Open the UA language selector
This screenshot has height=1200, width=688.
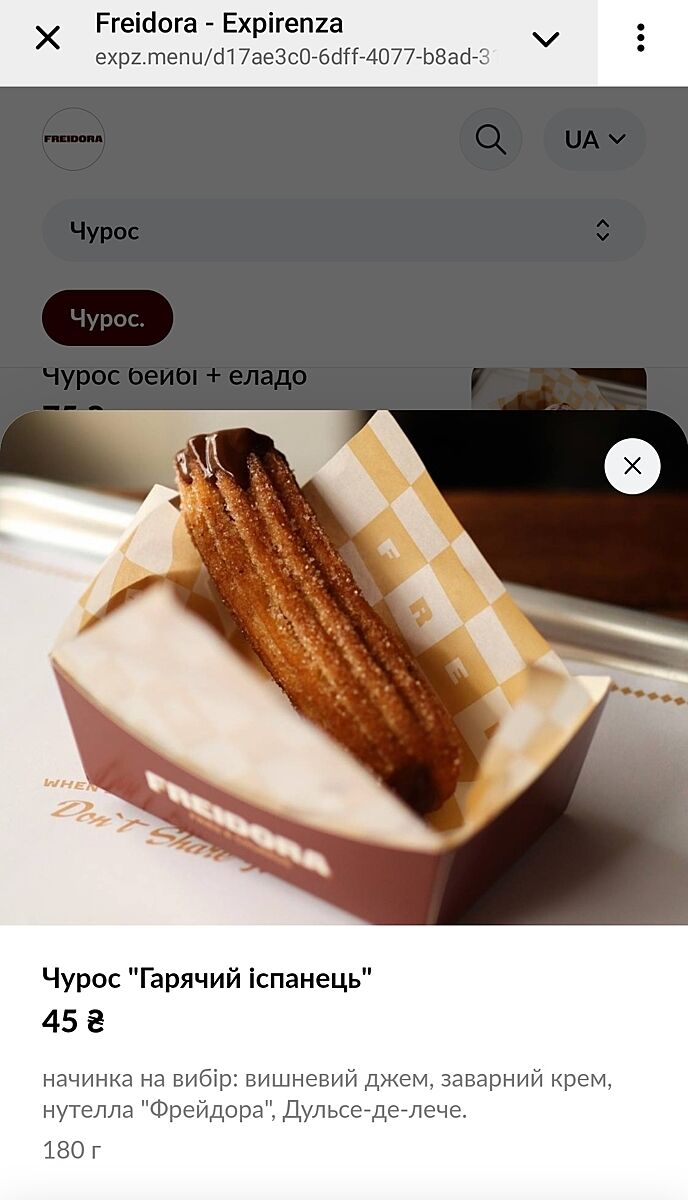point(594,139)
